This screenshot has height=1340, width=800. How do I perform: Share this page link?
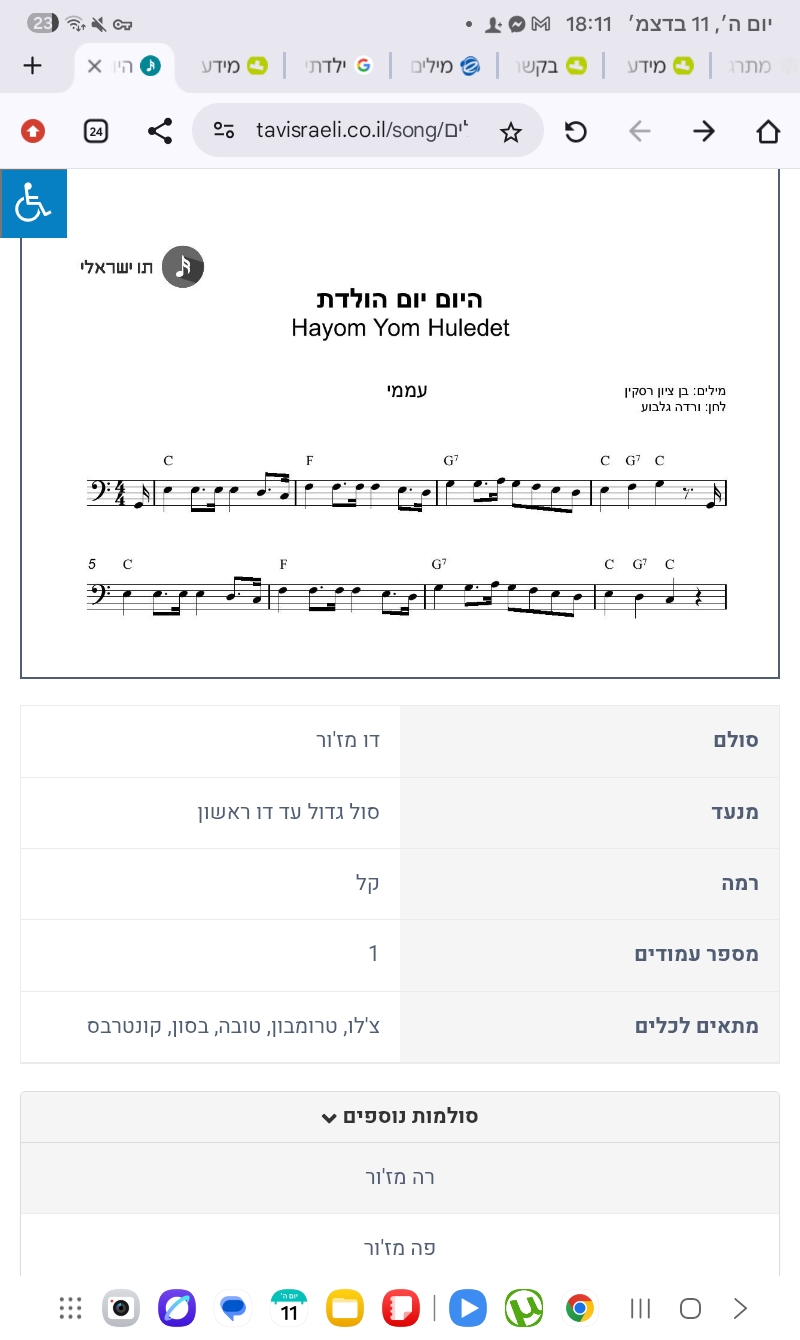point(159,131)
